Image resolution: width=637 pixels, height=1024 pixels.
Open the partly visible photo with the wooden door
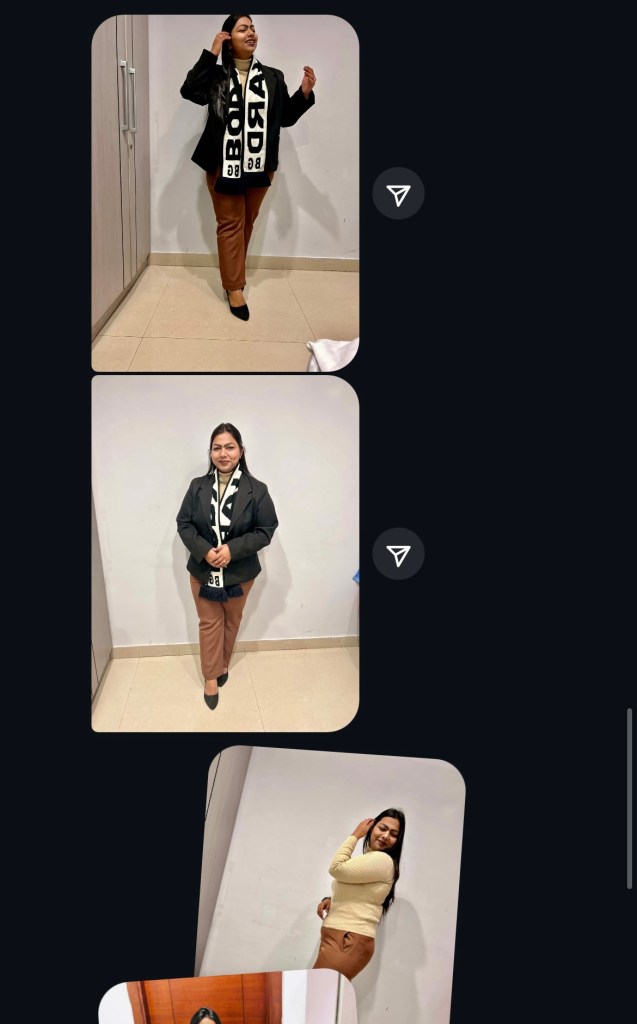227,997
